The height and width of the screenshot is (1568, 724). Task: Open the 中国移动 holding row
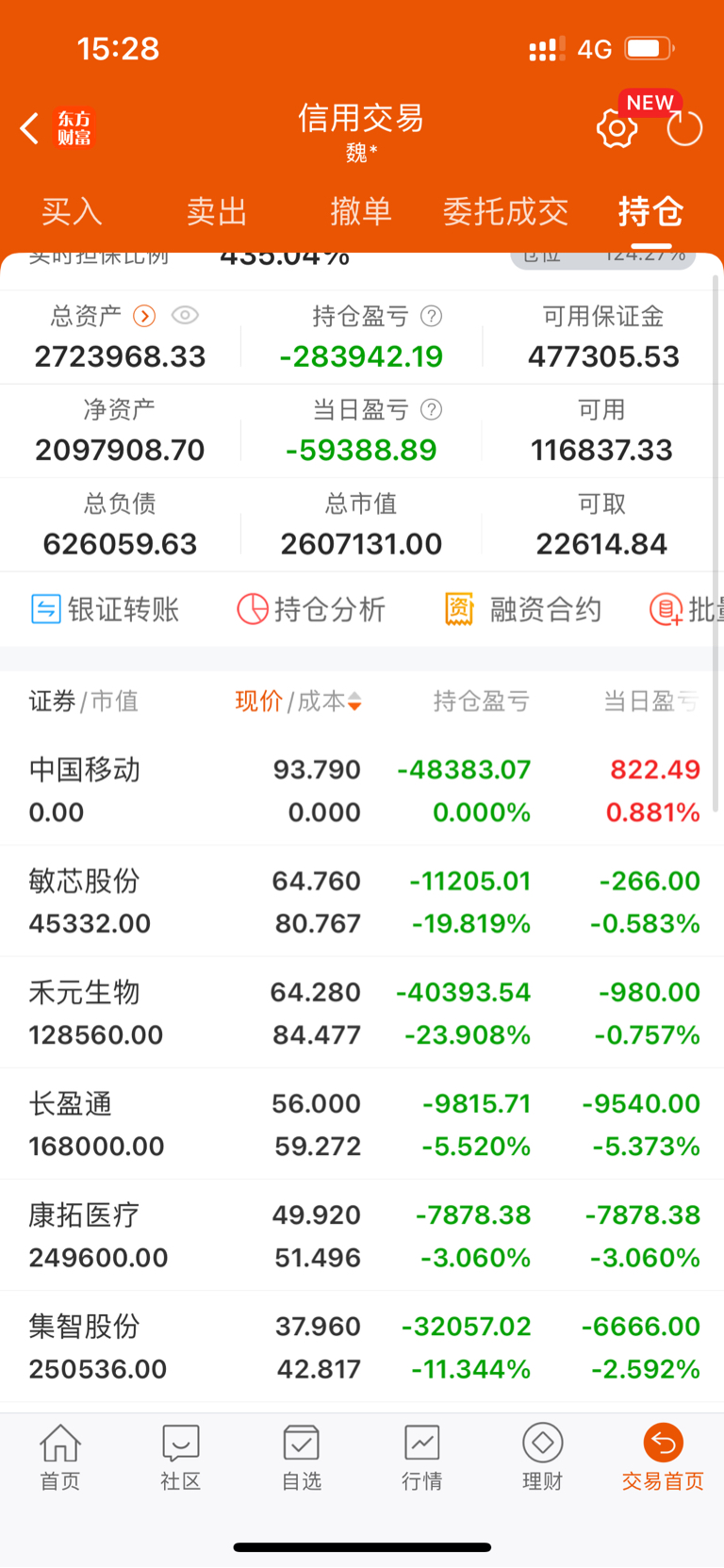362,790
